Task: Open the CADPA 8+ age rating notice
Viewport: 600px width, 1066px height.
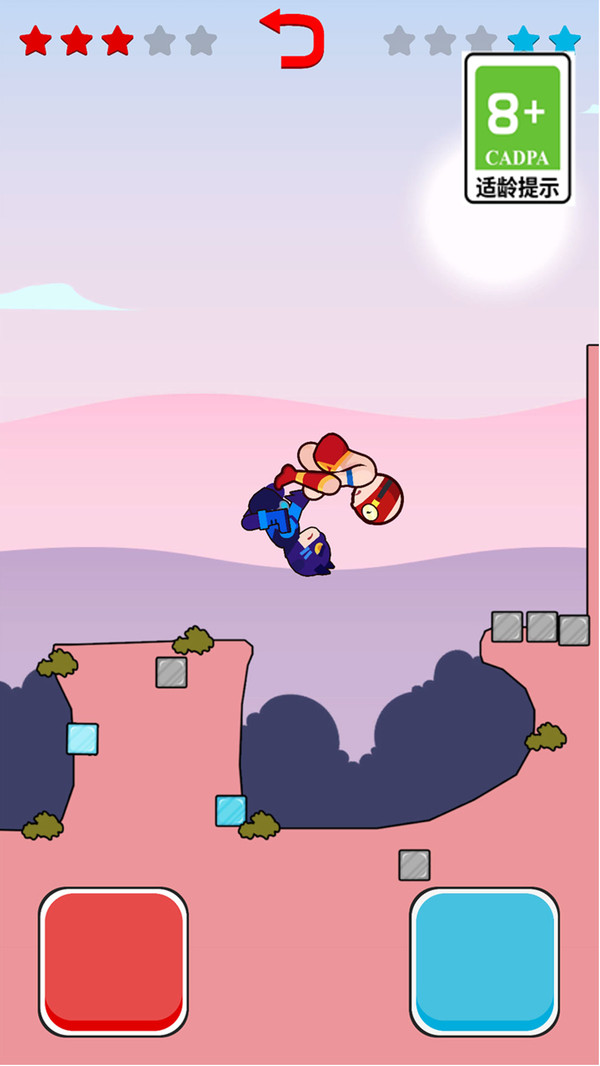Action: 517,128
